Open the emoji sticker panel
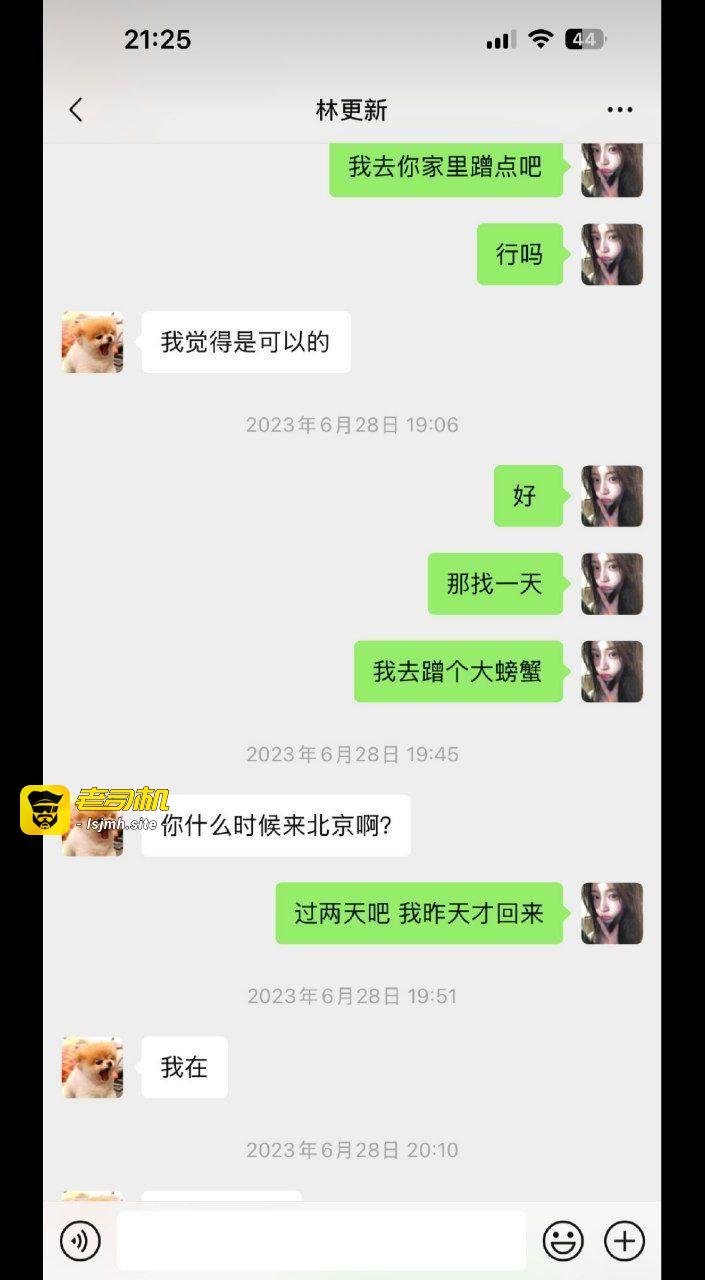This screenshot has height=1280, width=705. (563, 1241)
